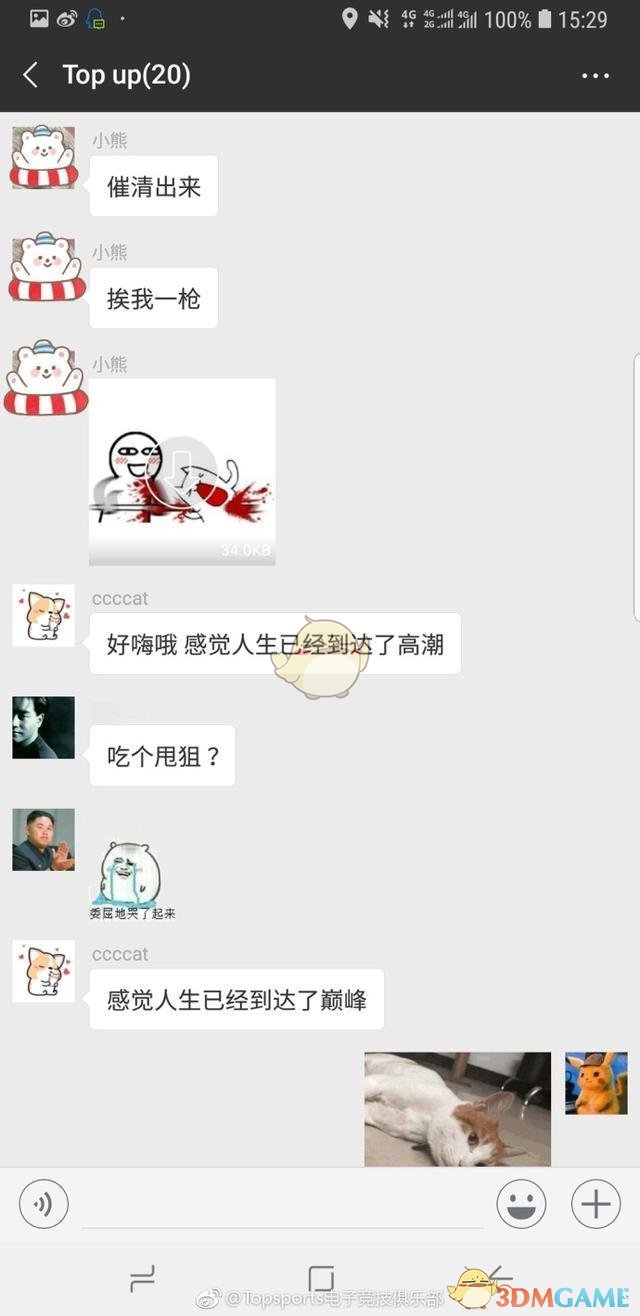Tap the crying sticker 委屈地哭了起来

pos(132,880)
